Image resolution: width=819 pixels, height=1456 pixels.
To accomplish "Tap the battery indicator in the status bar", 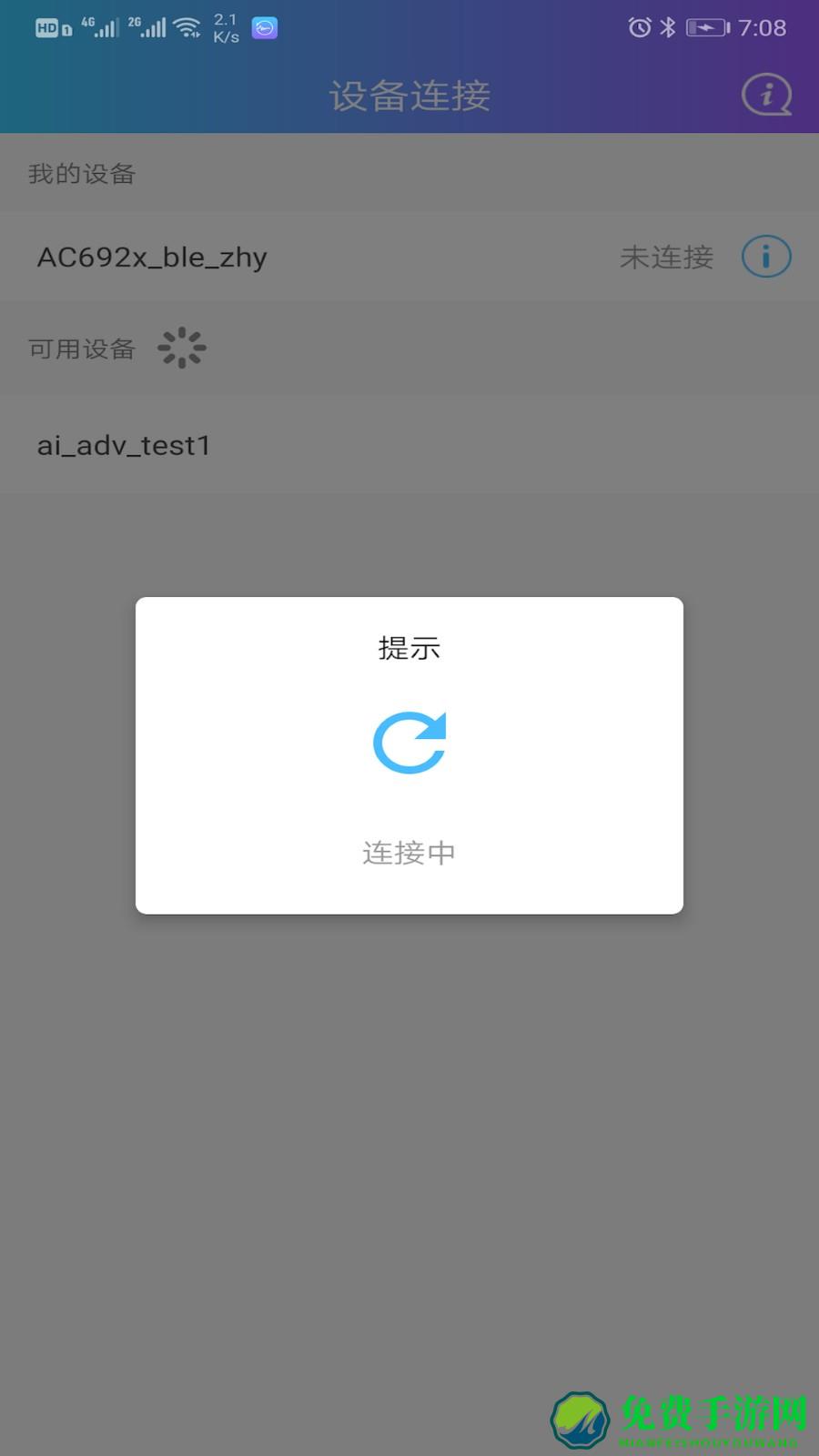I will (x=707, y=27).
